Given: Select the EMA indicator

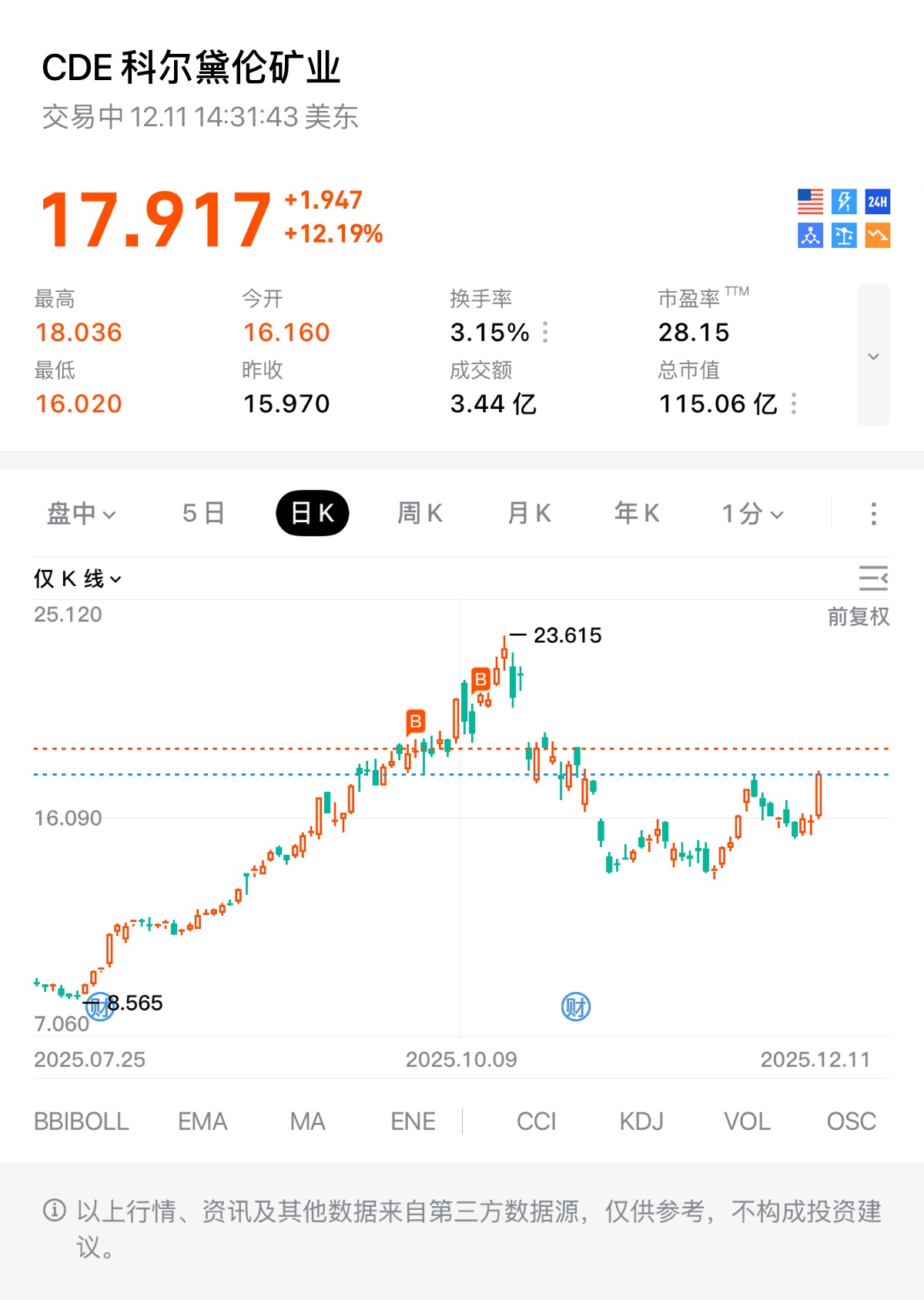Looking at the screenshot, I should pyautogui.click(x=203, y=1121).
